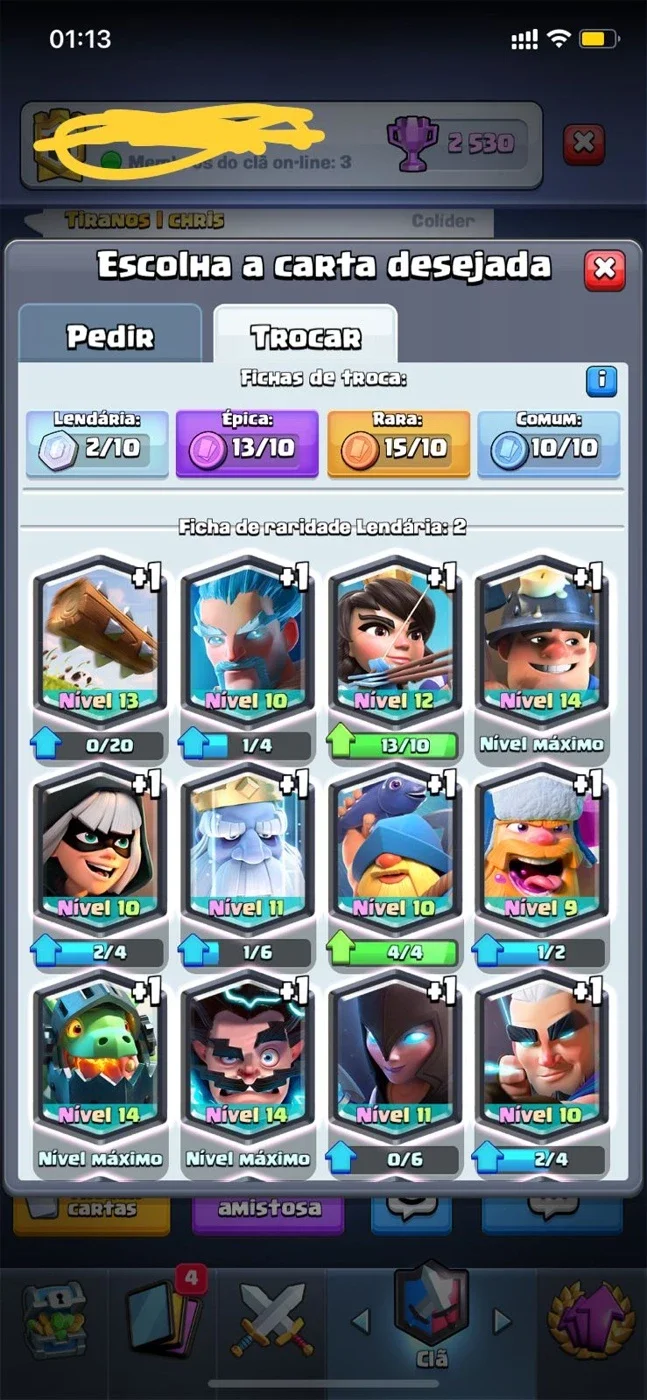Open trade tokens info button
647x1400 pixels.
click(x=601, y=381)
